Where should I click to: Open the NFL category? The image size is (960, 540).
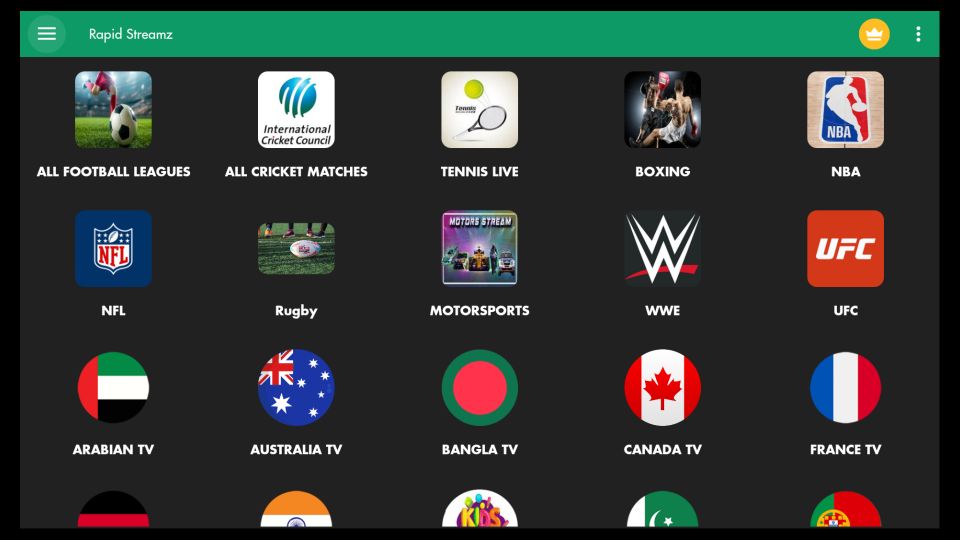coord(113,249)
